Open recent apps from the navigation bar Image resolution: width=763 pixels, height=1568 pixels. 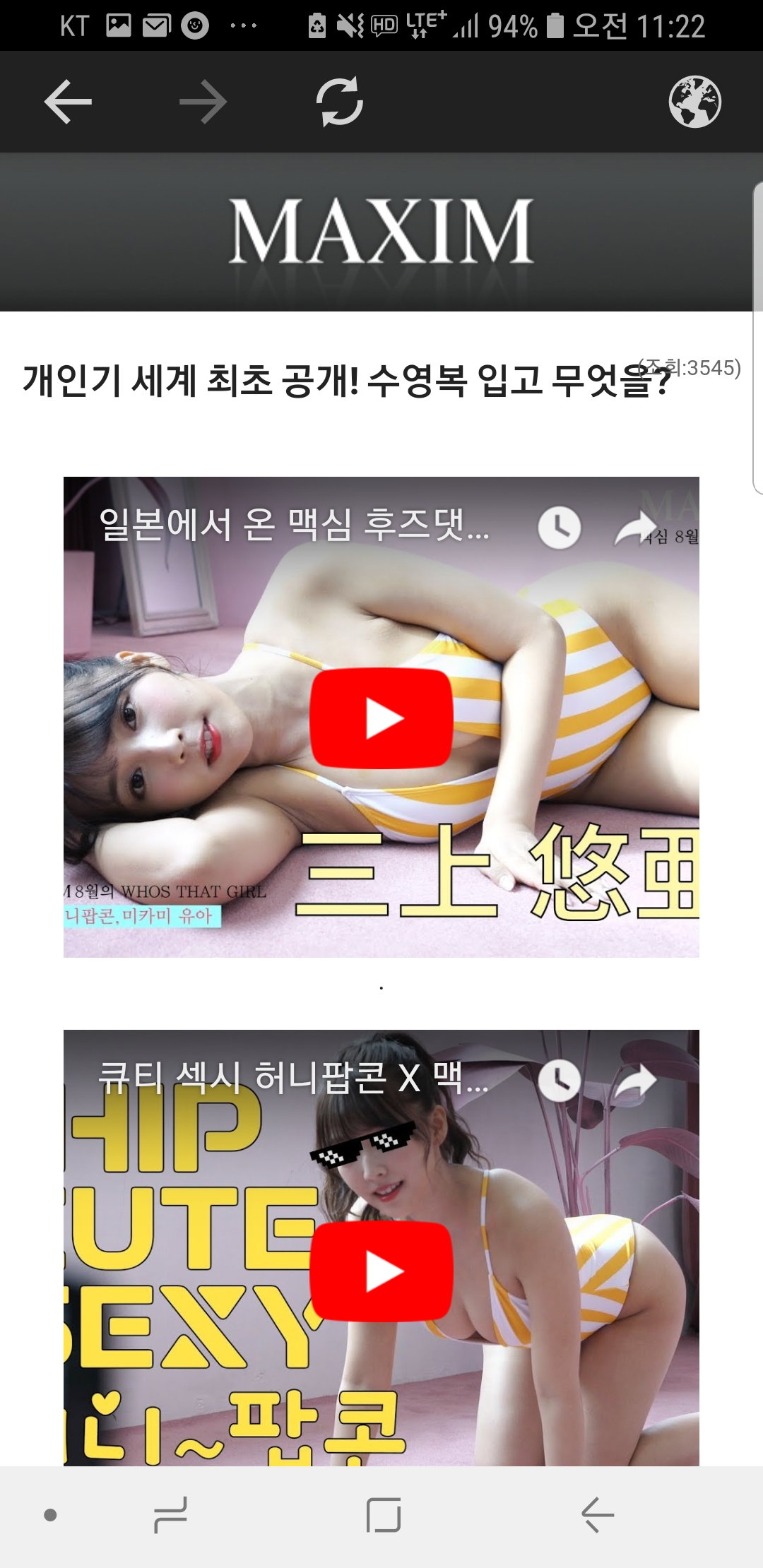[170, 1515]
